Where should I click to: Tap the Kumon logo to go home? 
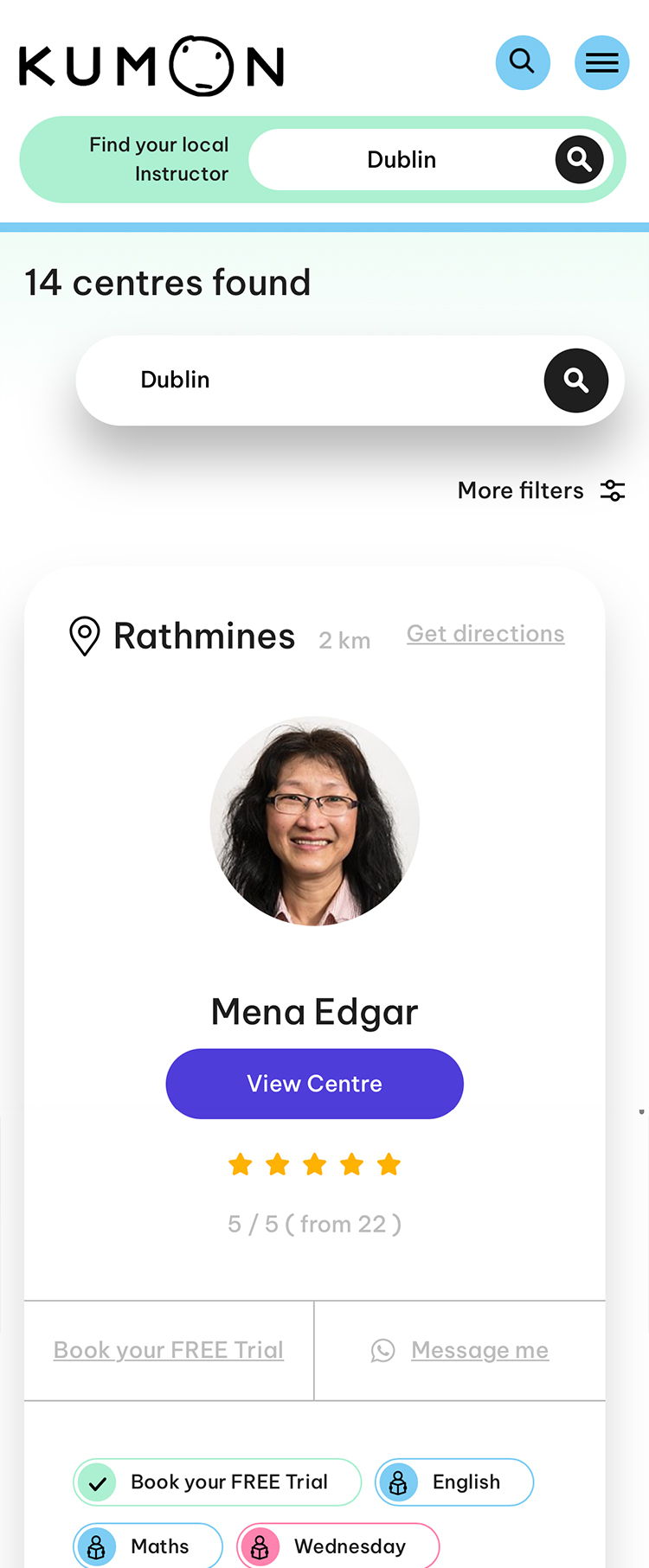(151, 66)
